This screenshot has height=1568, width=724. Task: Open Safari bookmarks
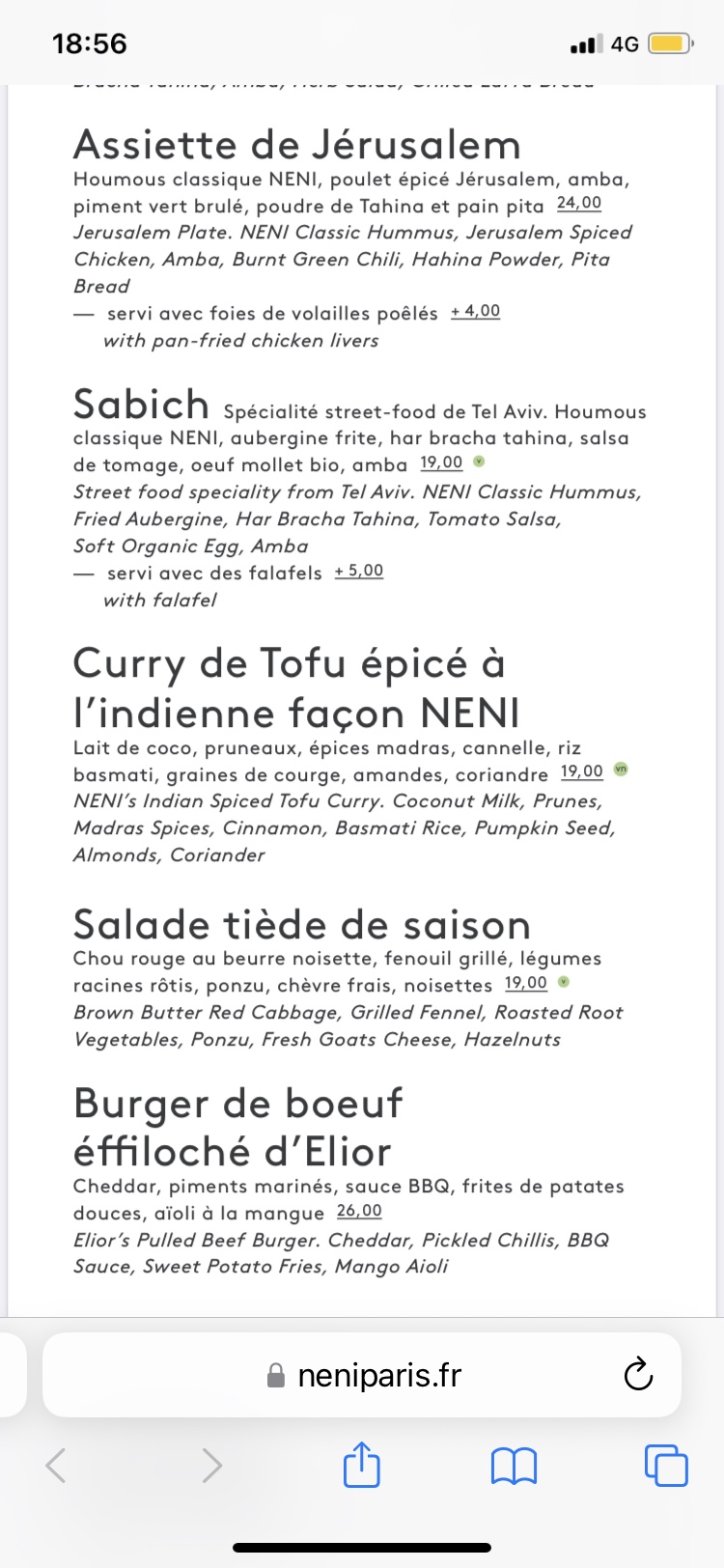pos(514,1466)
